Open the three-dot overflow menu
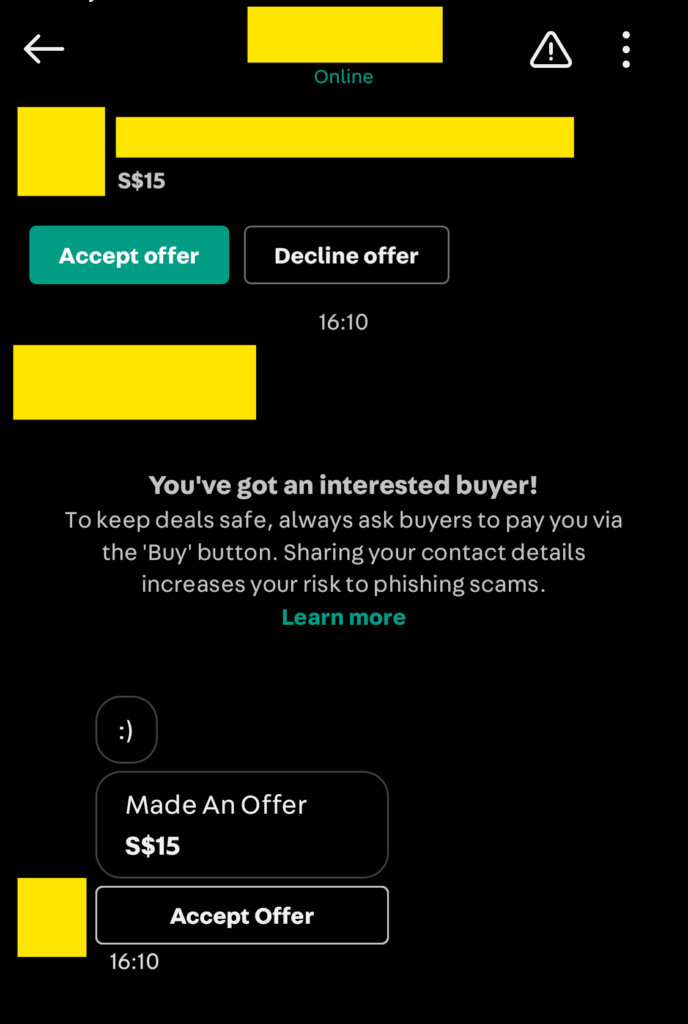 (x=626, y=49)
